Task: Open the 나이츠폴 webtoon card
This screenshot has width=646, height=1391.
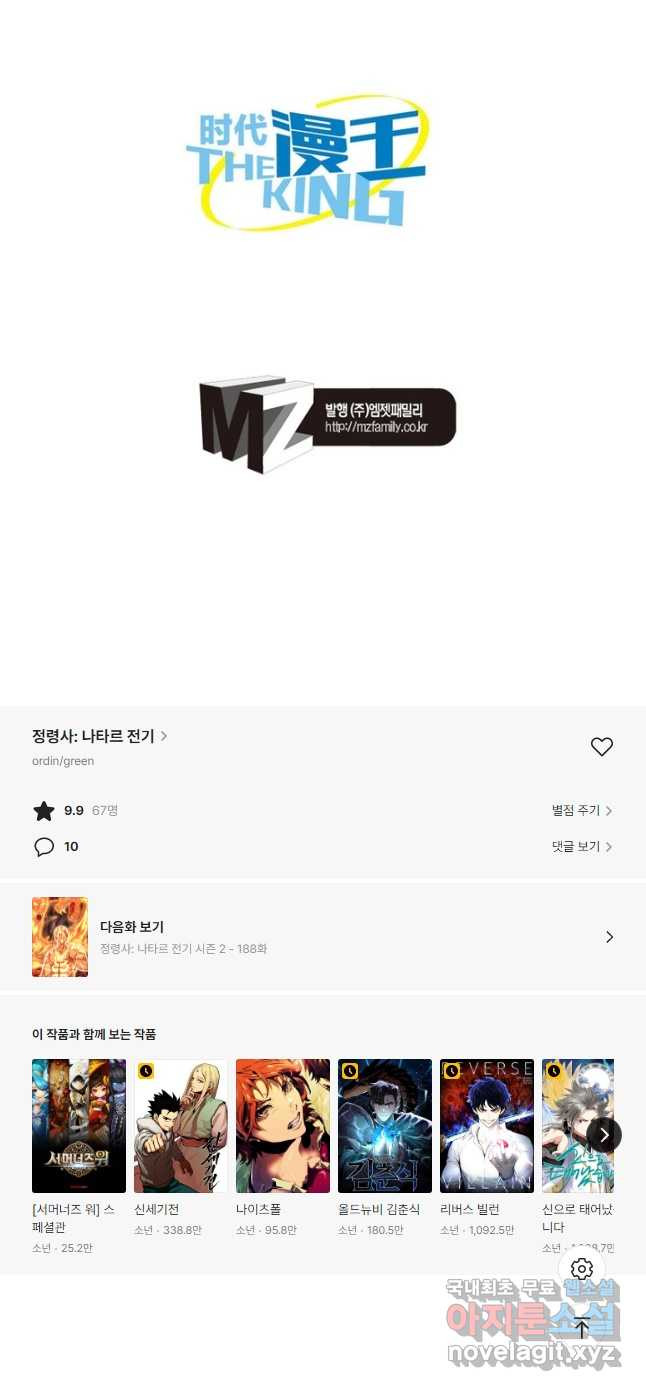Action: (x=283, y=1126)
